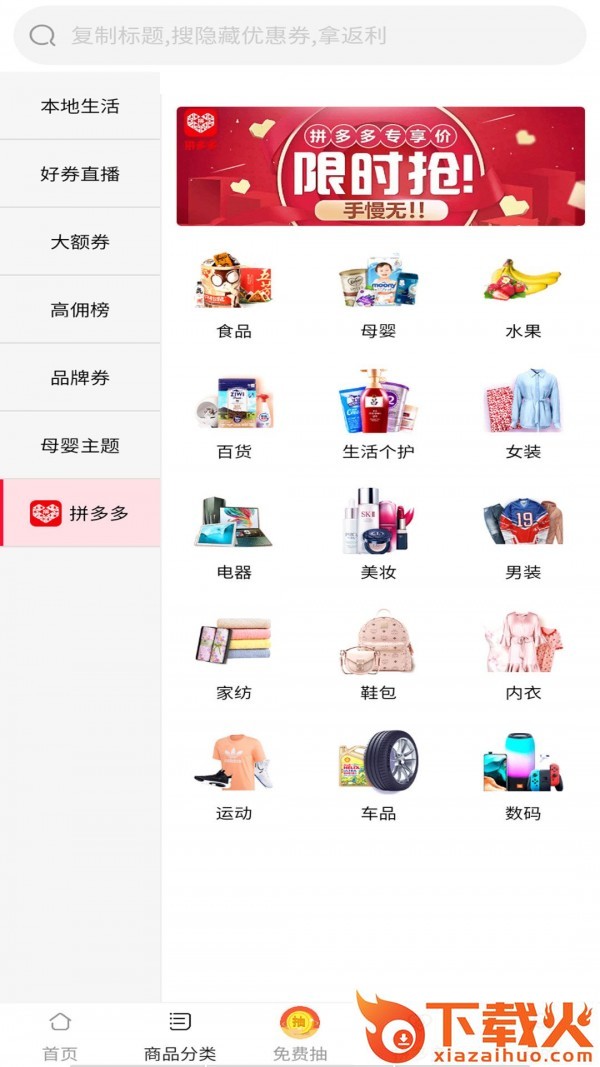Viewport: 600px width, 1067px height.
Task: Browse the 水果 category
Action: pos(522,295)
